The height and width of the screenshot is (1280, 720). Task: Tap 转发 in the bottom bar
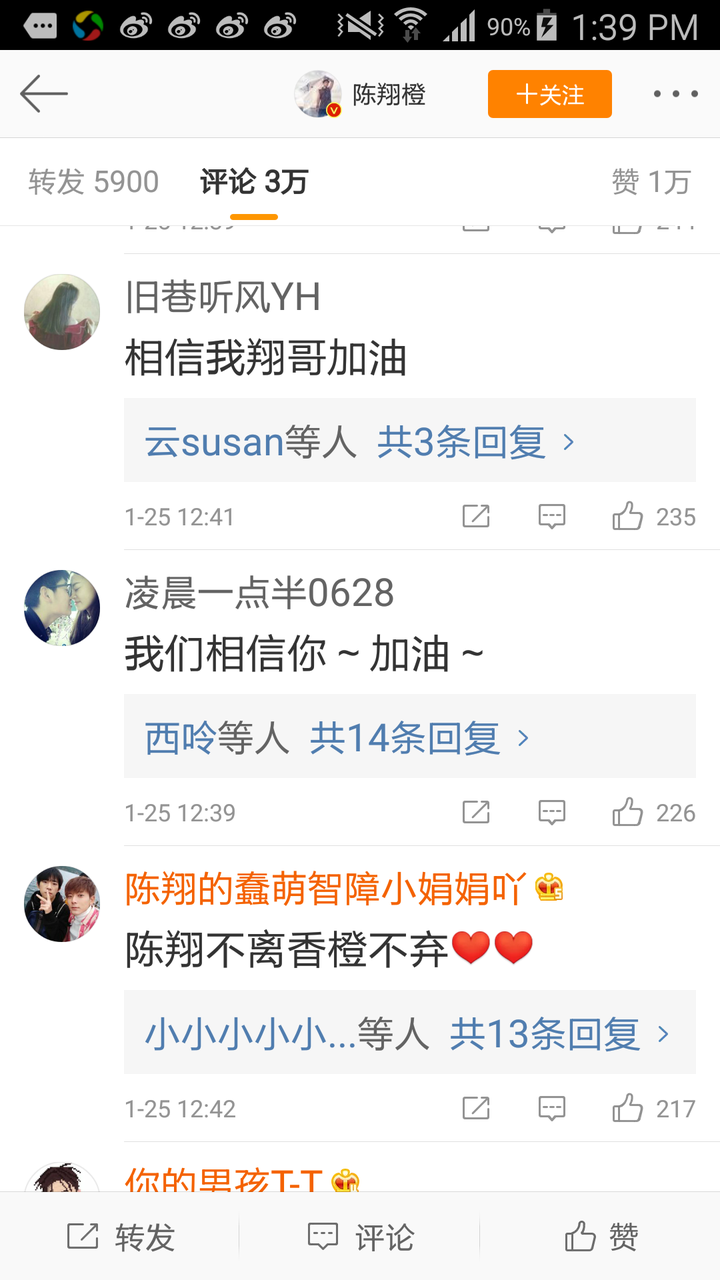pyautogui.click(x=120, y=1237)
